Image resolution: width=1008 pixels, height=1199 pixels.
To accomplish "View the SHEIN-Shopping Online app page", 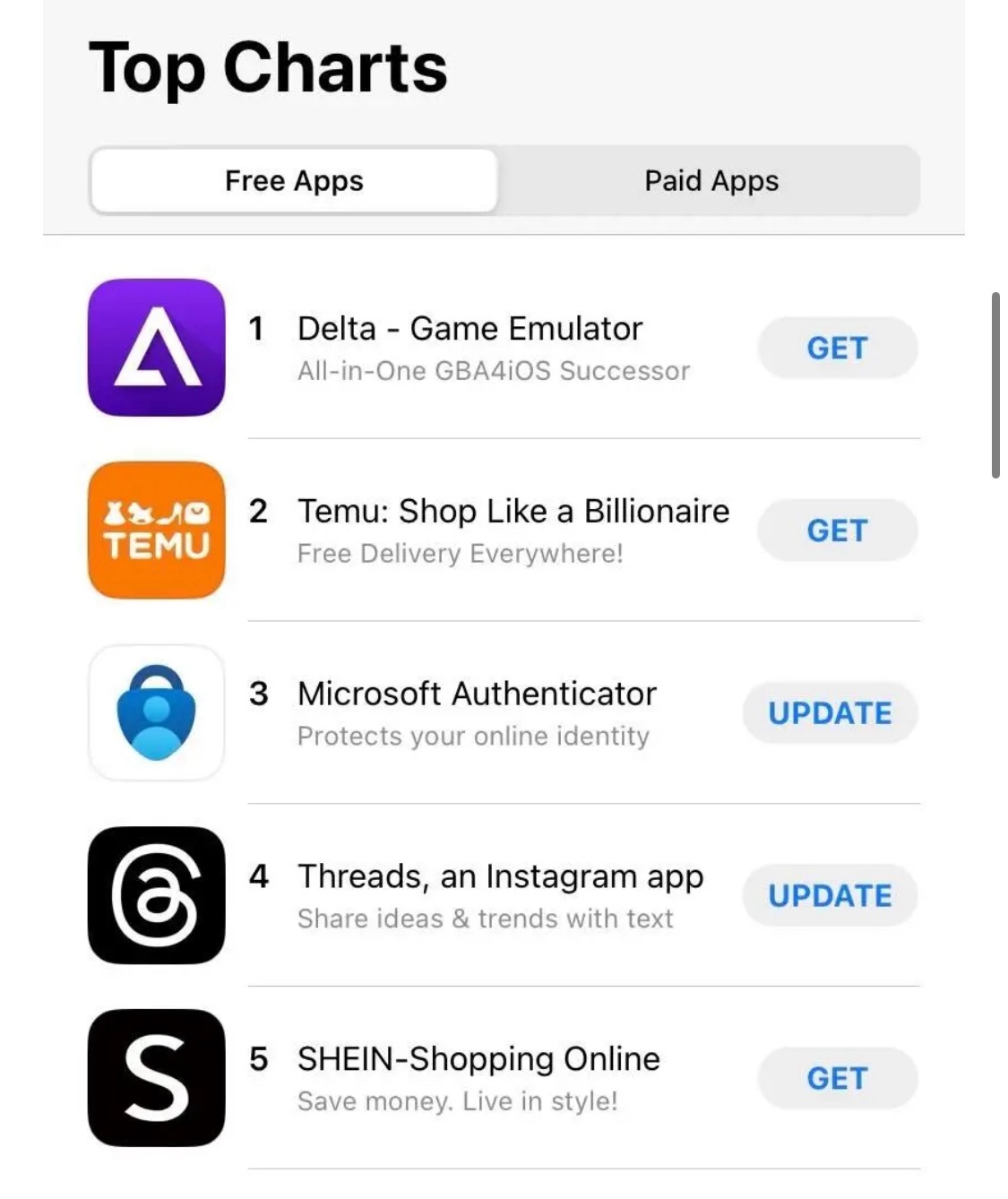I will point(478,1059).
